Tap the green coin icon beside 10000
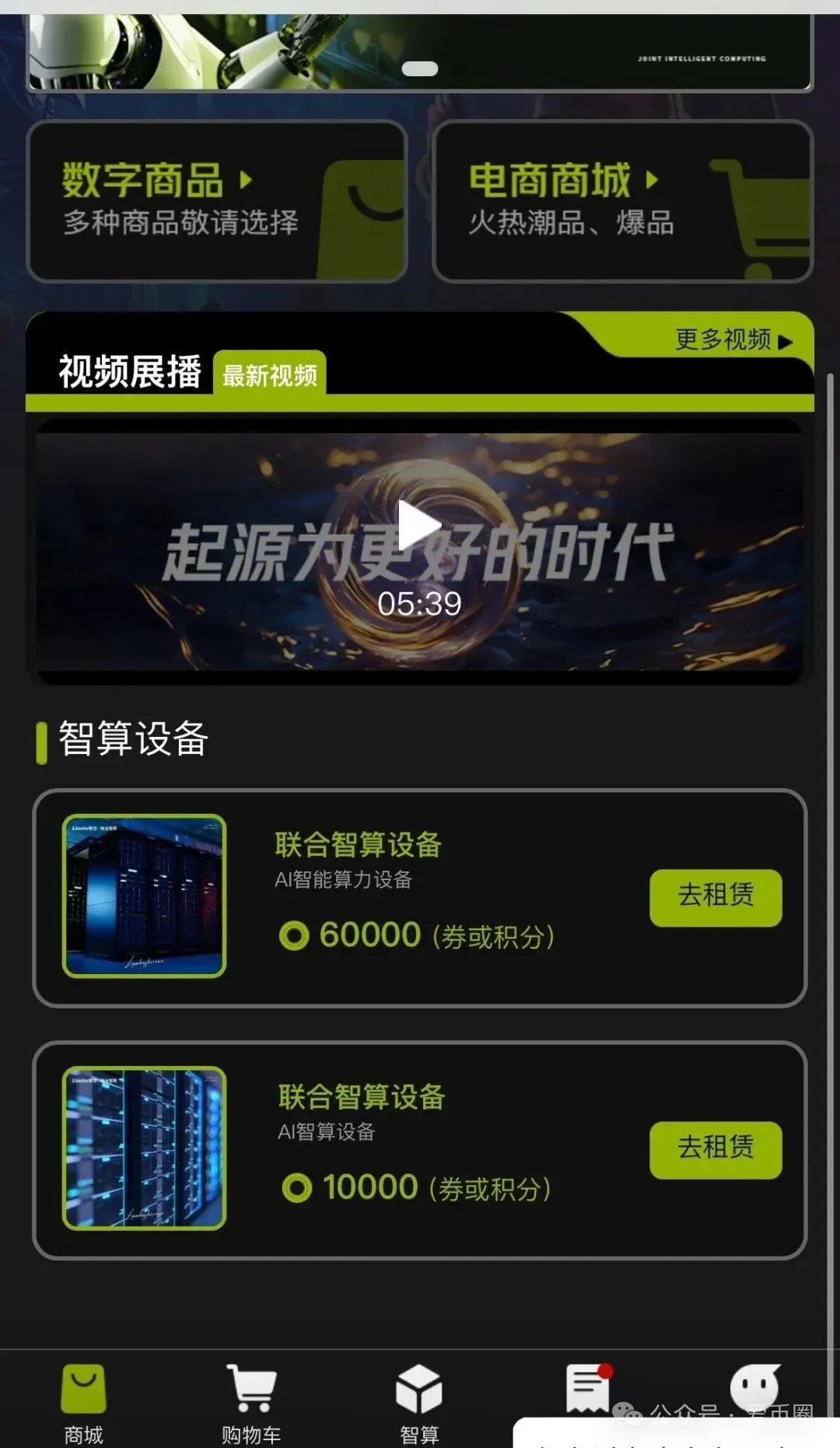Viewport: 840px width, 1448px height. pos(296,1187)
